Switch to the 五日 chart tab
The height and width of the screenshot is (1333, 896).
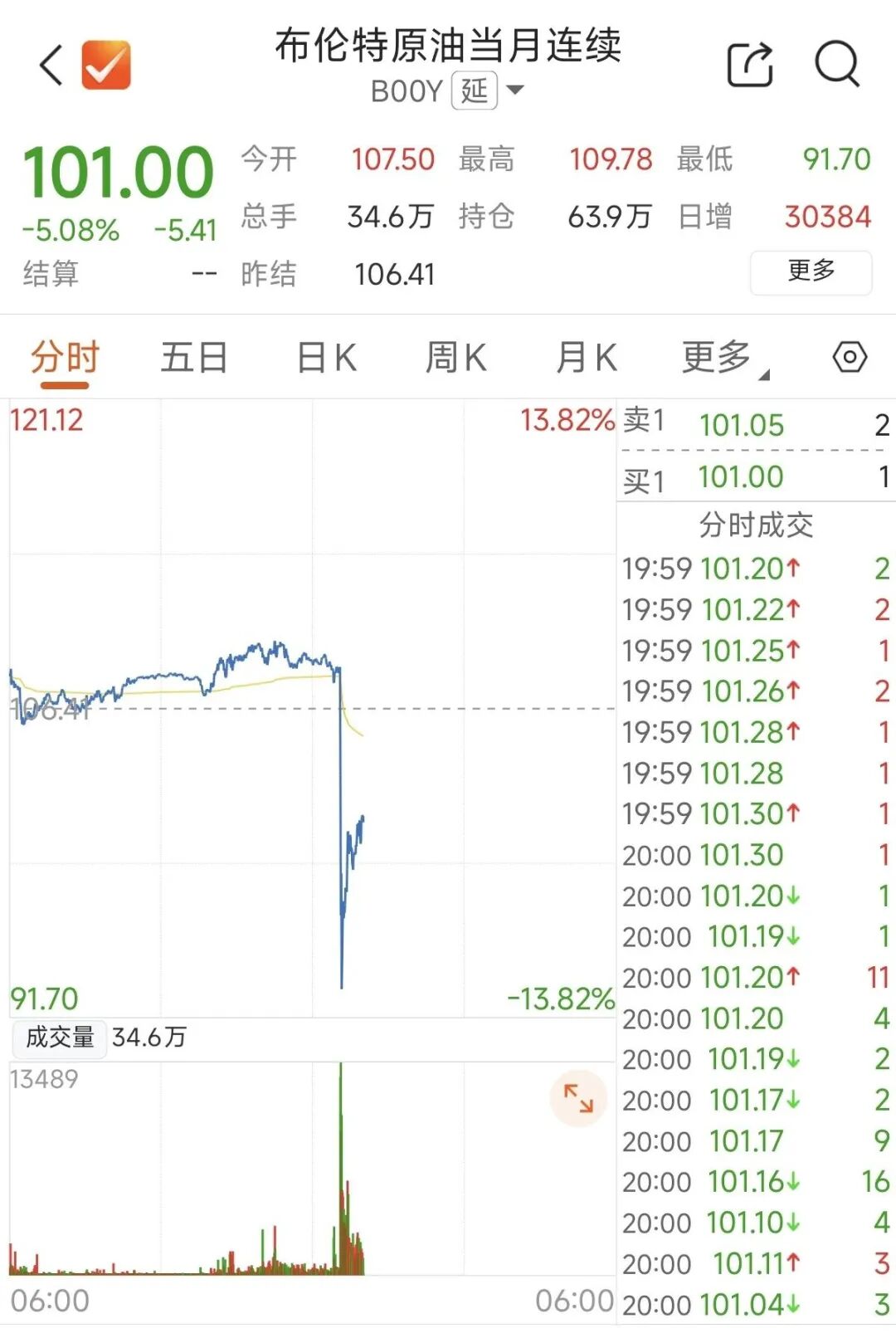tap(194, 359)
